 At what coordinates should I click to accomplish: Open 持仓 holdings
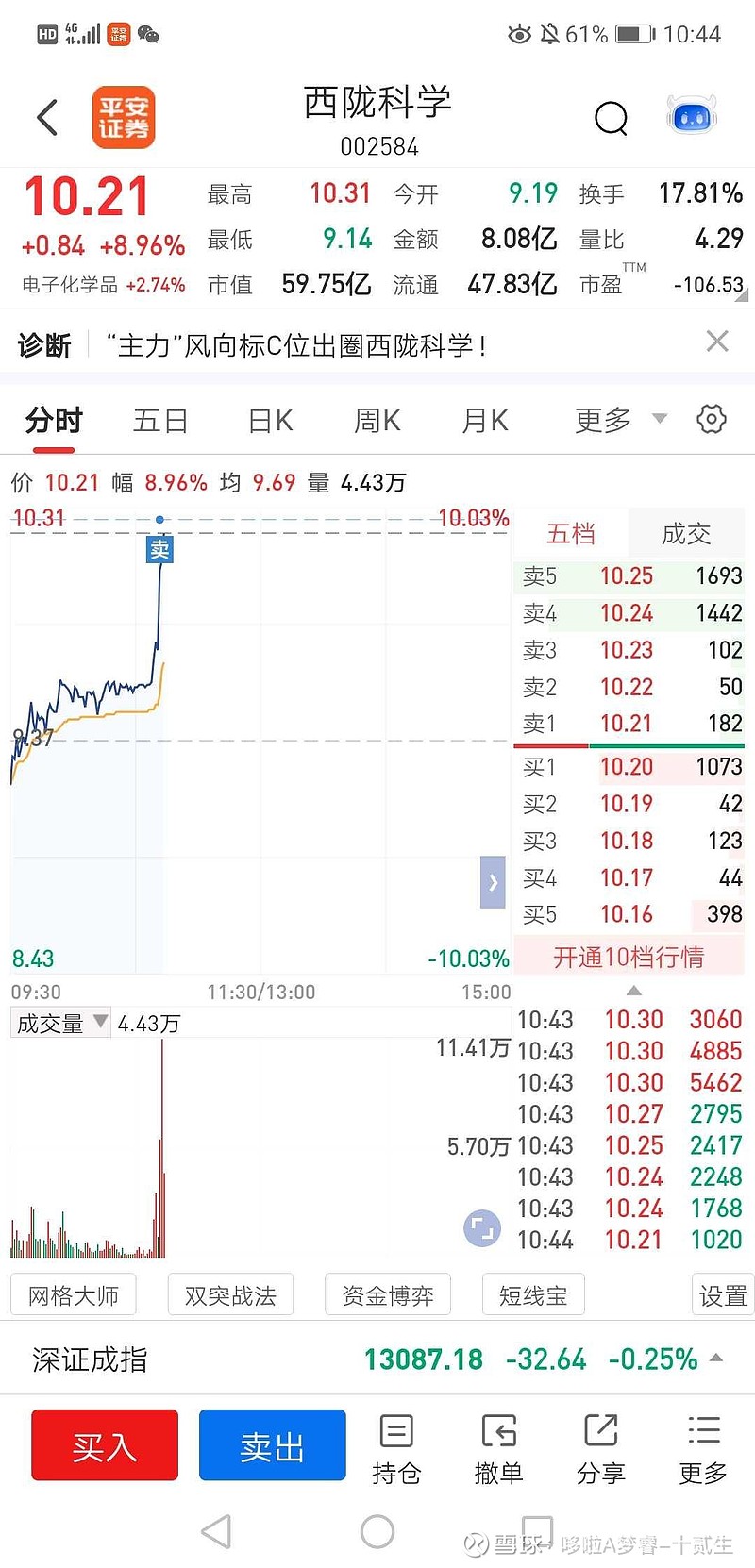pyautogui.click(x=396, y=1449)
